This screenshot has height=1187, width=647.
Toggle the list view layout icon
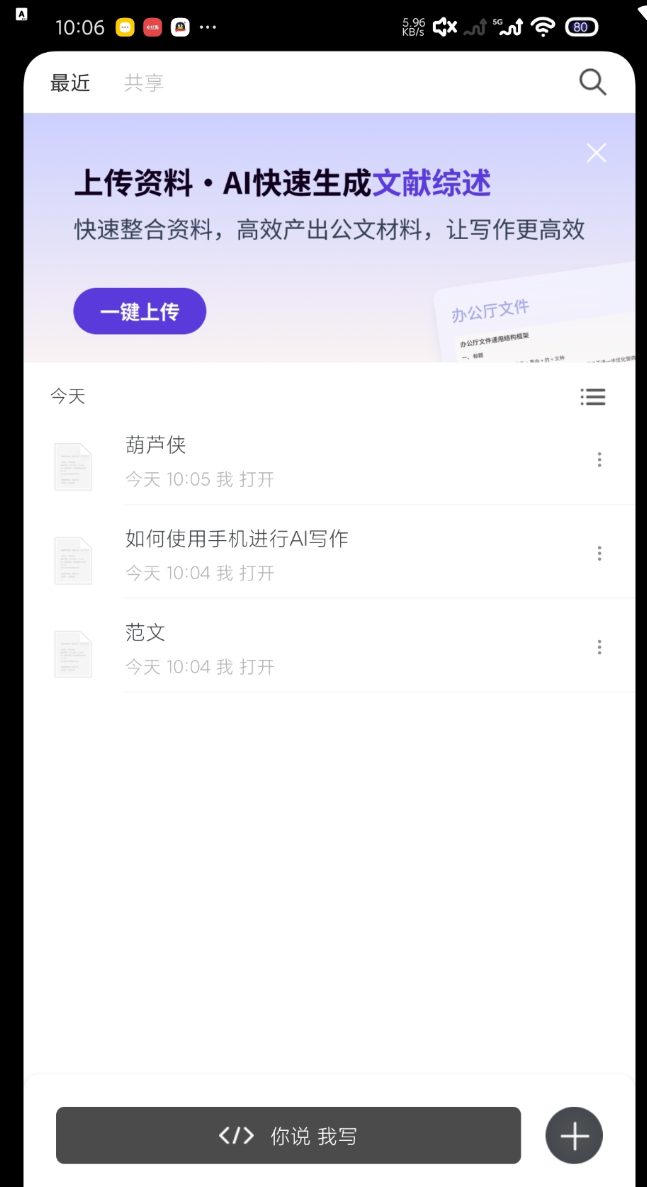click(x=593, y=397)
